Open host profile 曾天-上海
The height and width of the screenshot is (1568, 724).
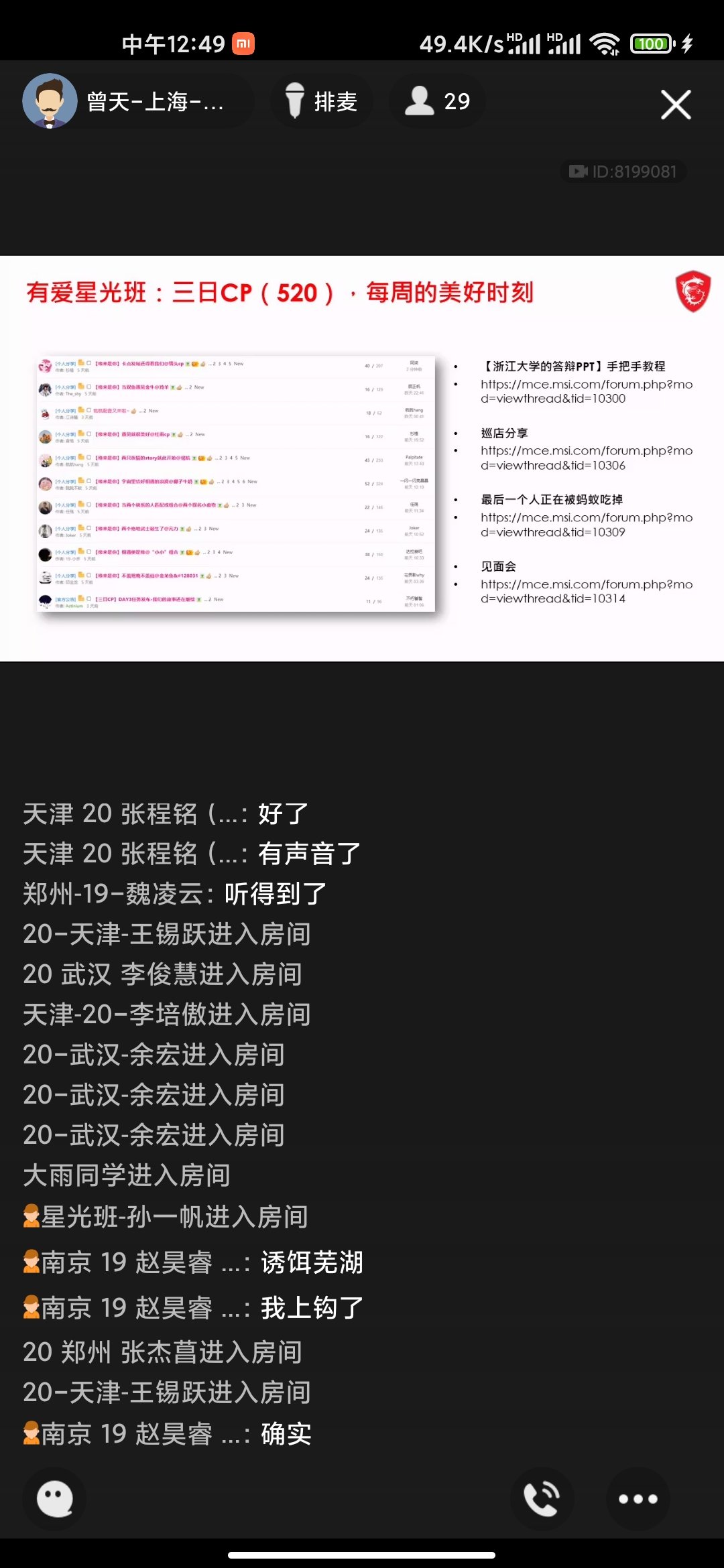(134, 102)
